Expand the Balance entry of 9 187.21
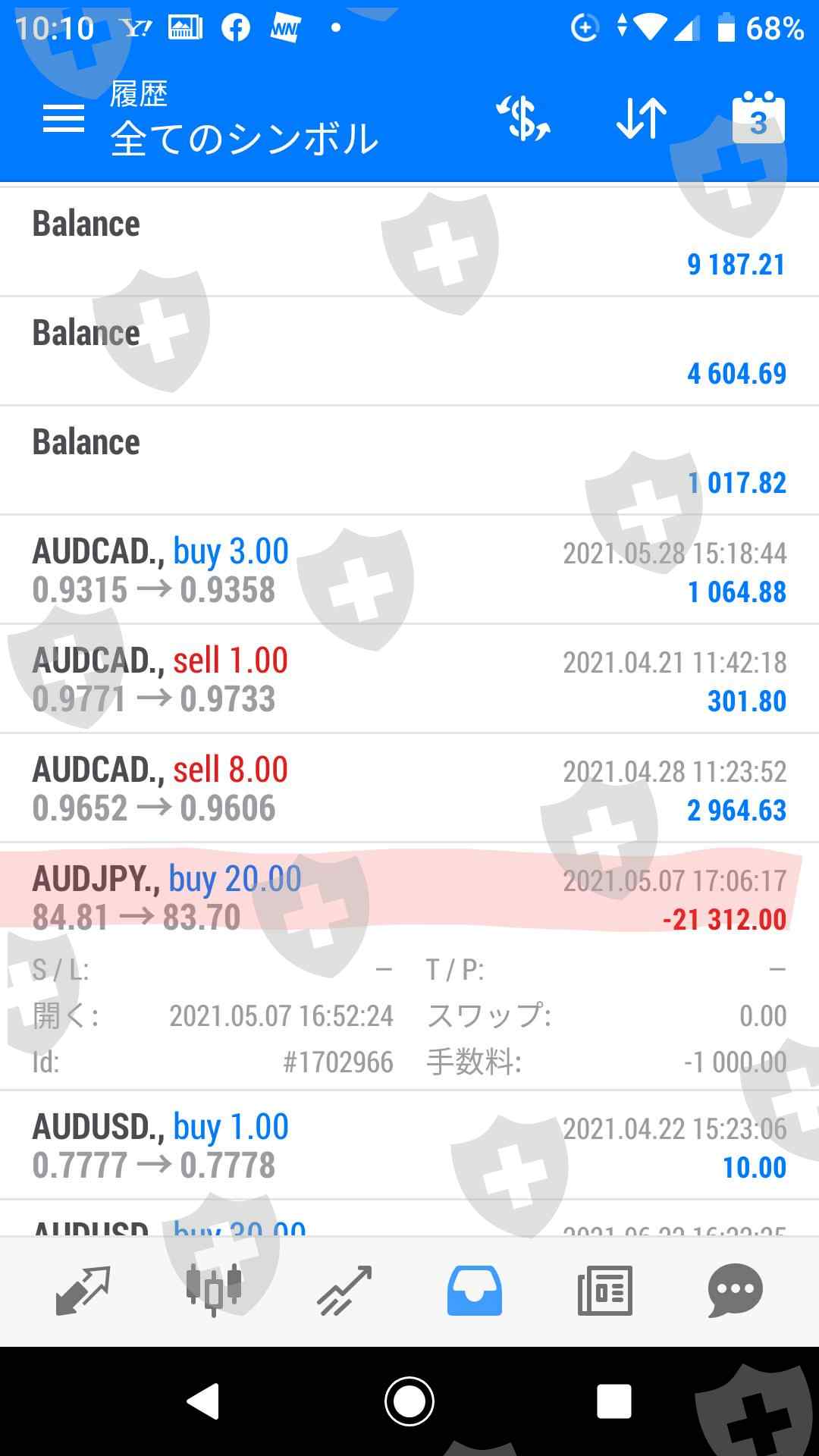819x1456 pixels. tap(409, 243)
